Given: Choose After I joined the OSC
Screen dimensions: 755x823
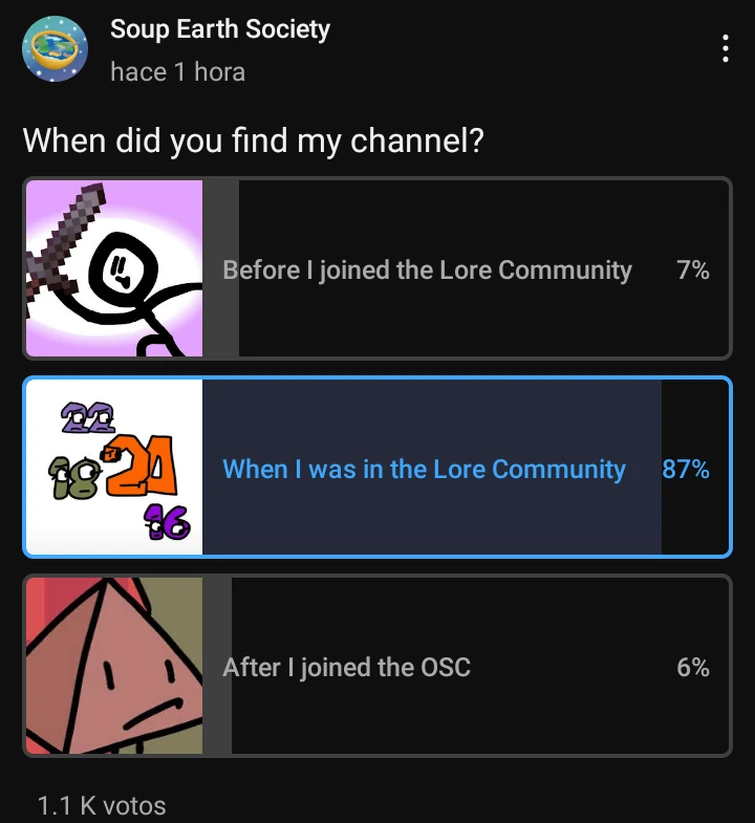Looking at the screenshot, I should tap(347, 667).
